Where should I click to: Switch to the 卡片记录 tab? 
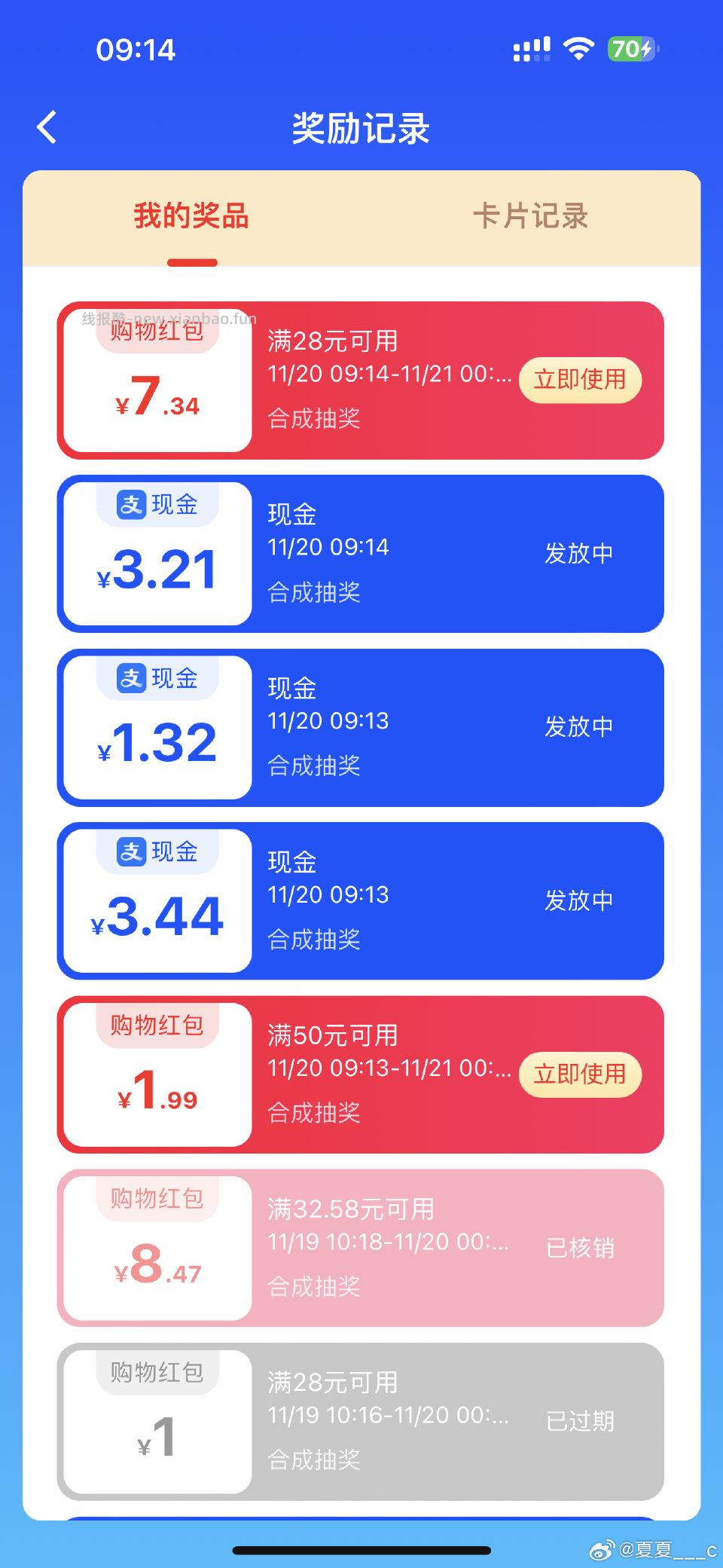click(x=534, y=217)
